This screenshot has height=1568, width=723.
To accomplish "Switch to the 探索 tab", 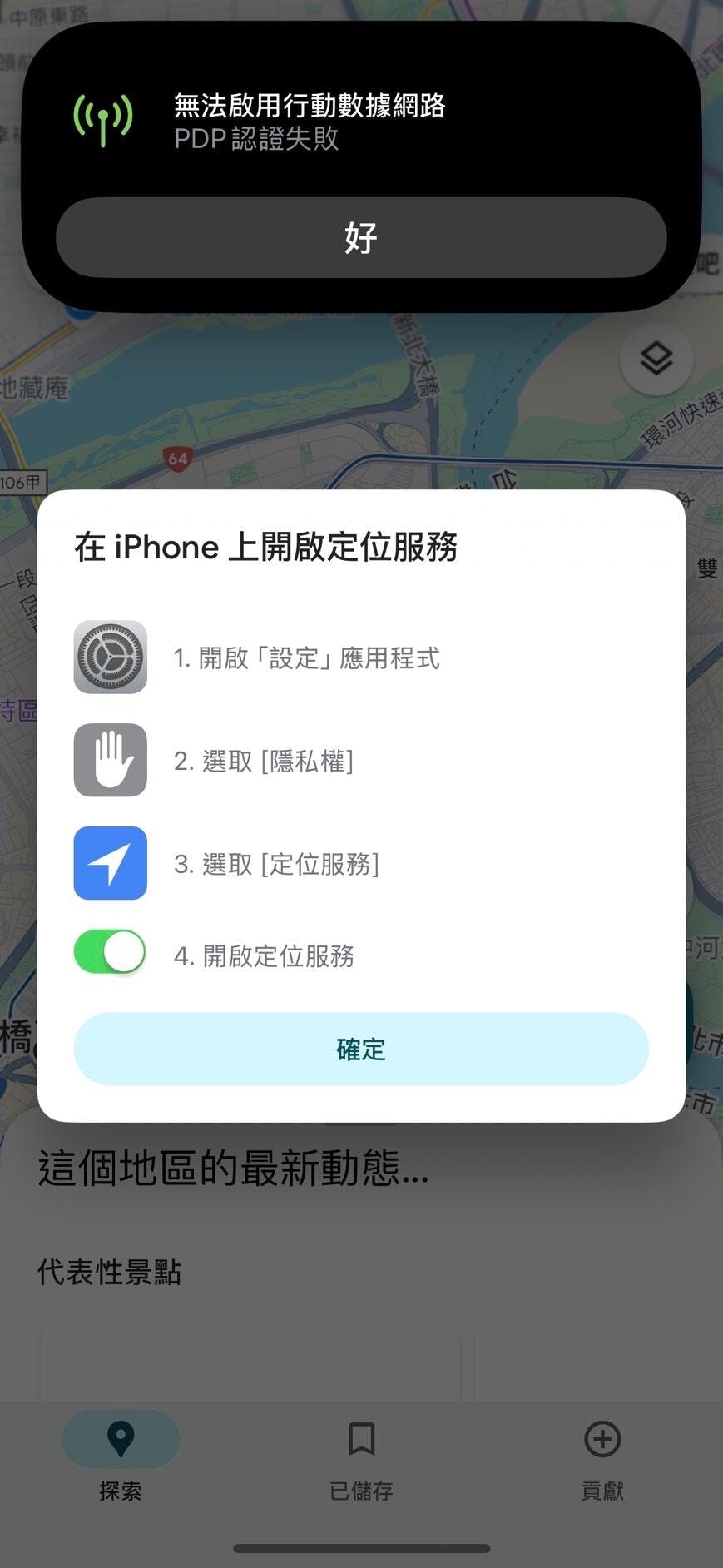I will pyautogui.click(x=121, y=1456).
